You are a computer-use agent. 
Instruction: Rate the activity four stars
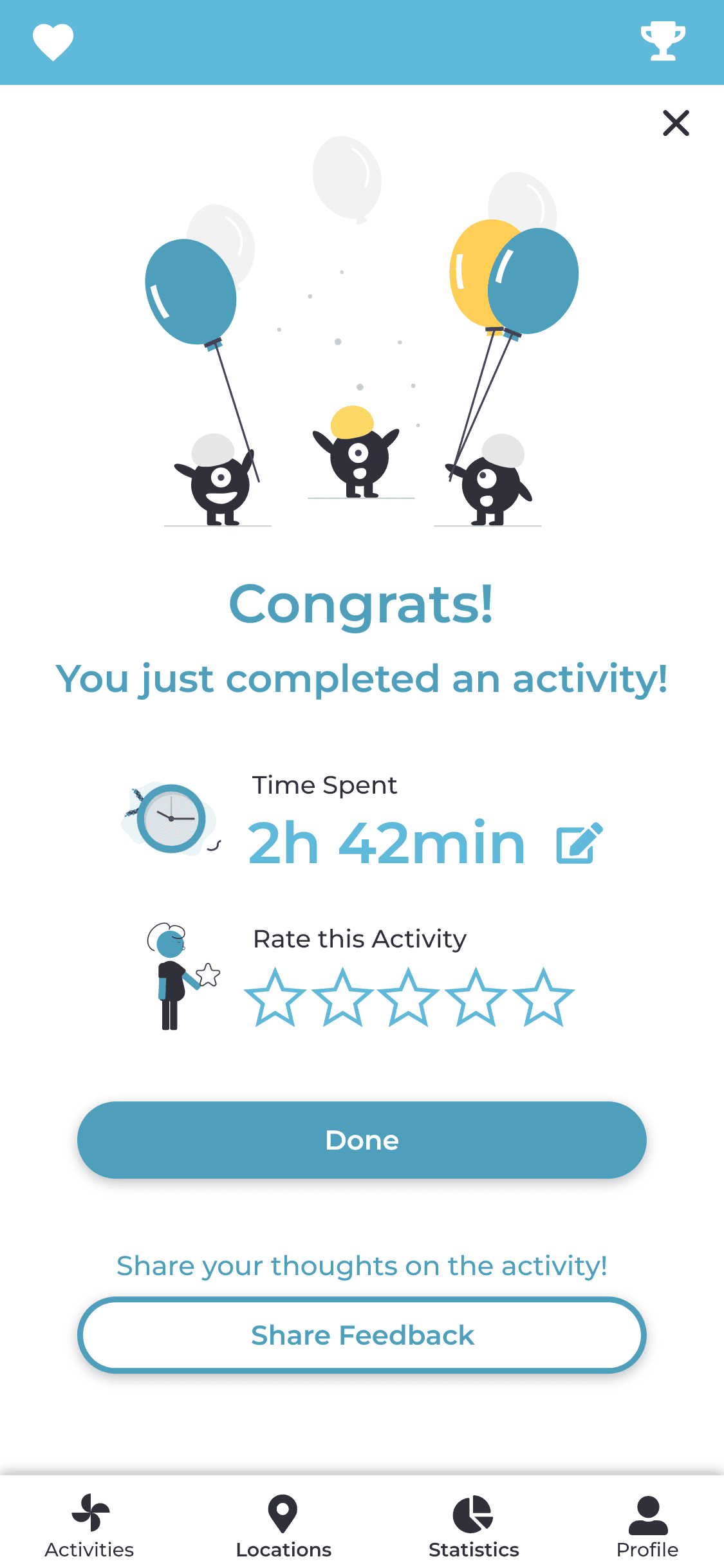pyautogui.click(x=476, y=998)
